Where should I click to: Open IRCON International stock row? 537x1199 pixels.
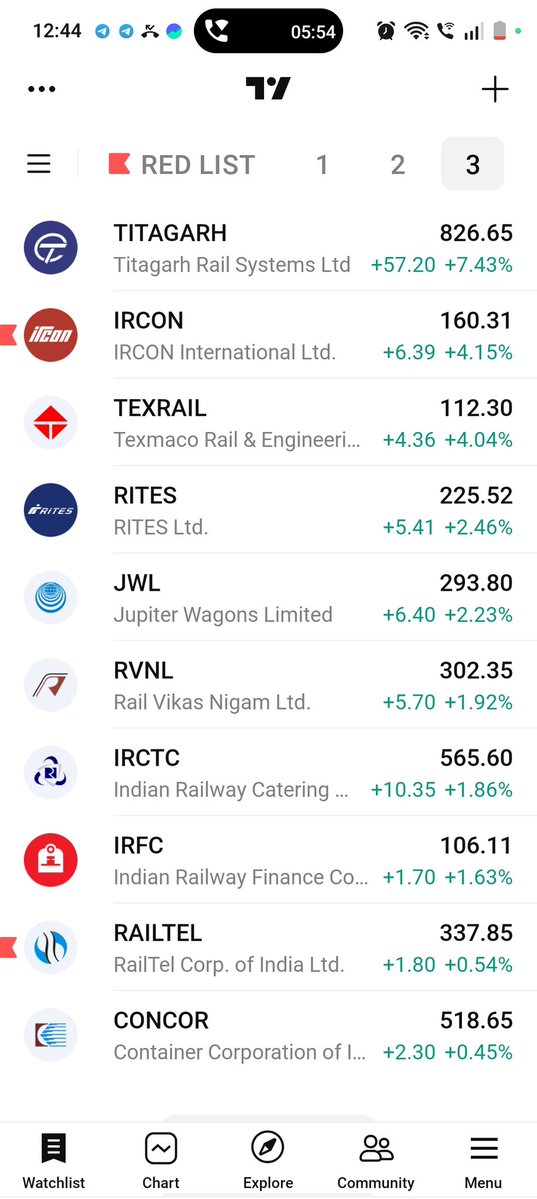click(268, 335)
